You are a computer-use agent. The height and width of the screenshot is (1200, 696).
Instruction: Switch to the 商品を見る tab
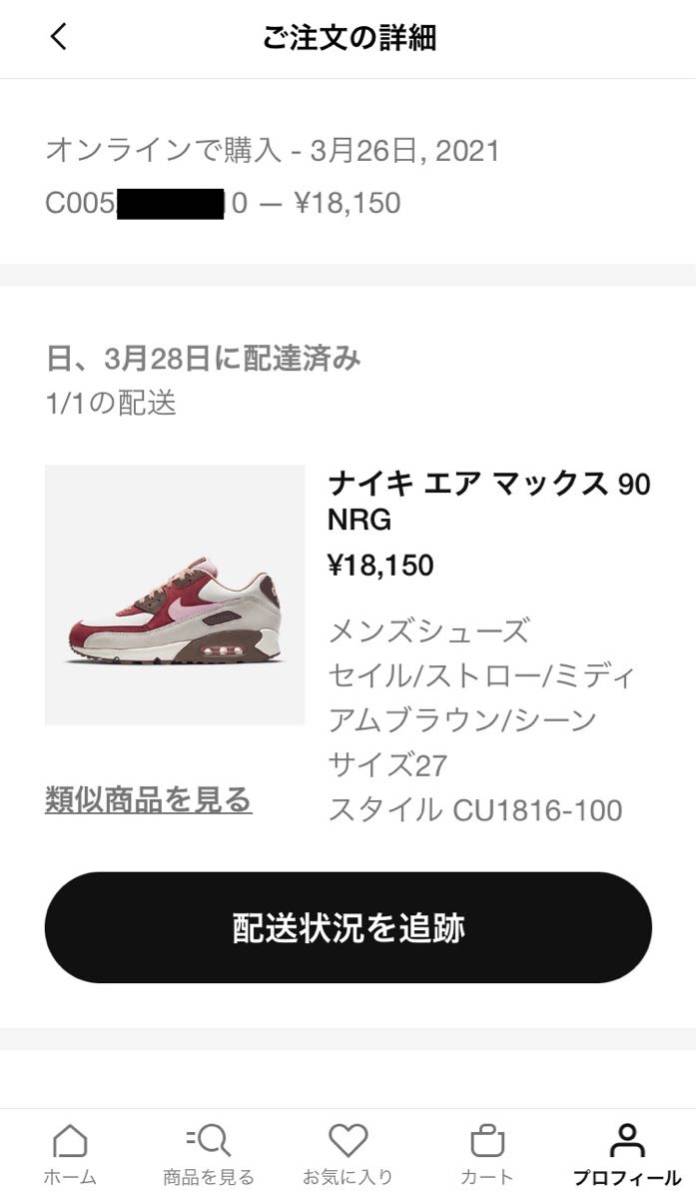pos(209,1154)
